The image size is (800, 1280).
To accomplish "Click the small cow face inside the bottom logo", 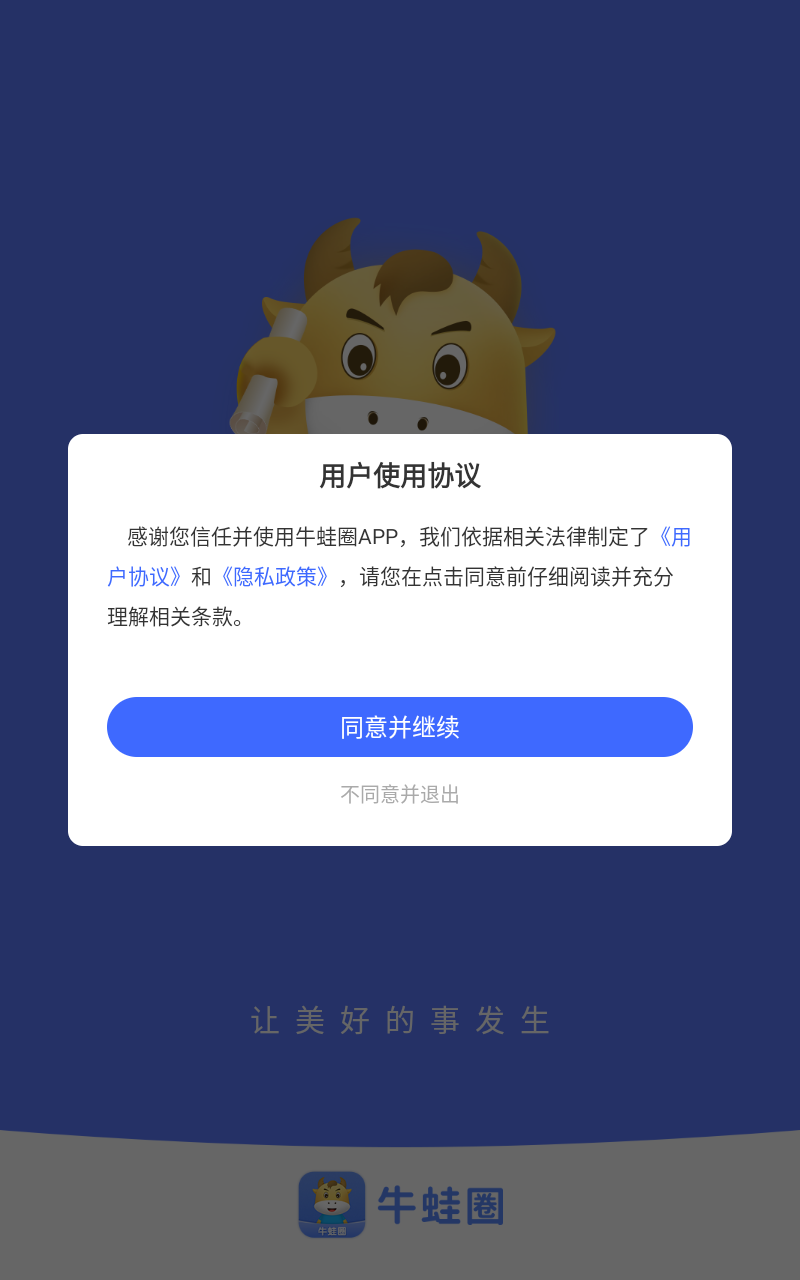I will coord(330,1198).
